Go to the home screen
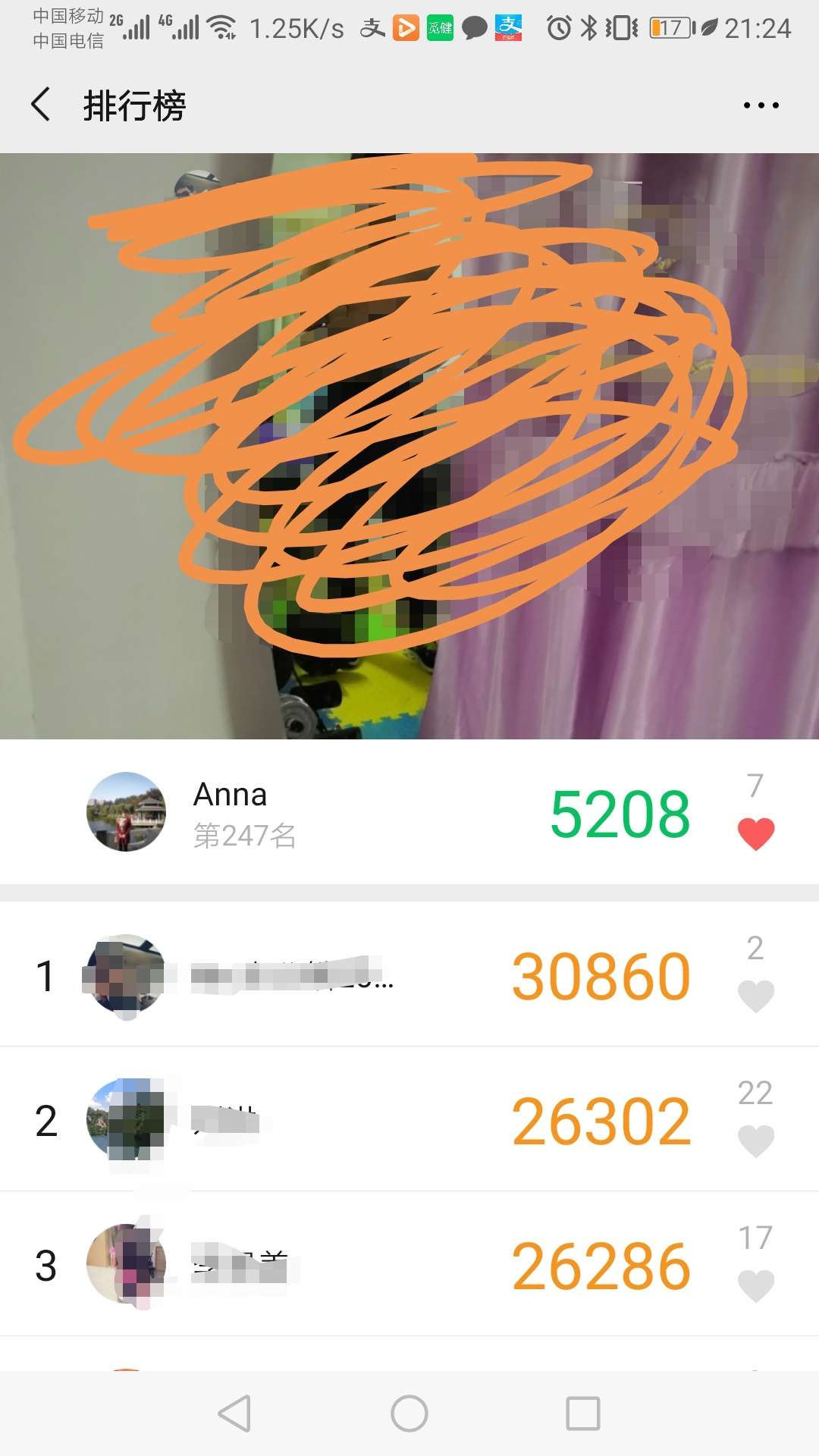The height and width of the screenshot is (1456, 819). (x=409, y=1414)
